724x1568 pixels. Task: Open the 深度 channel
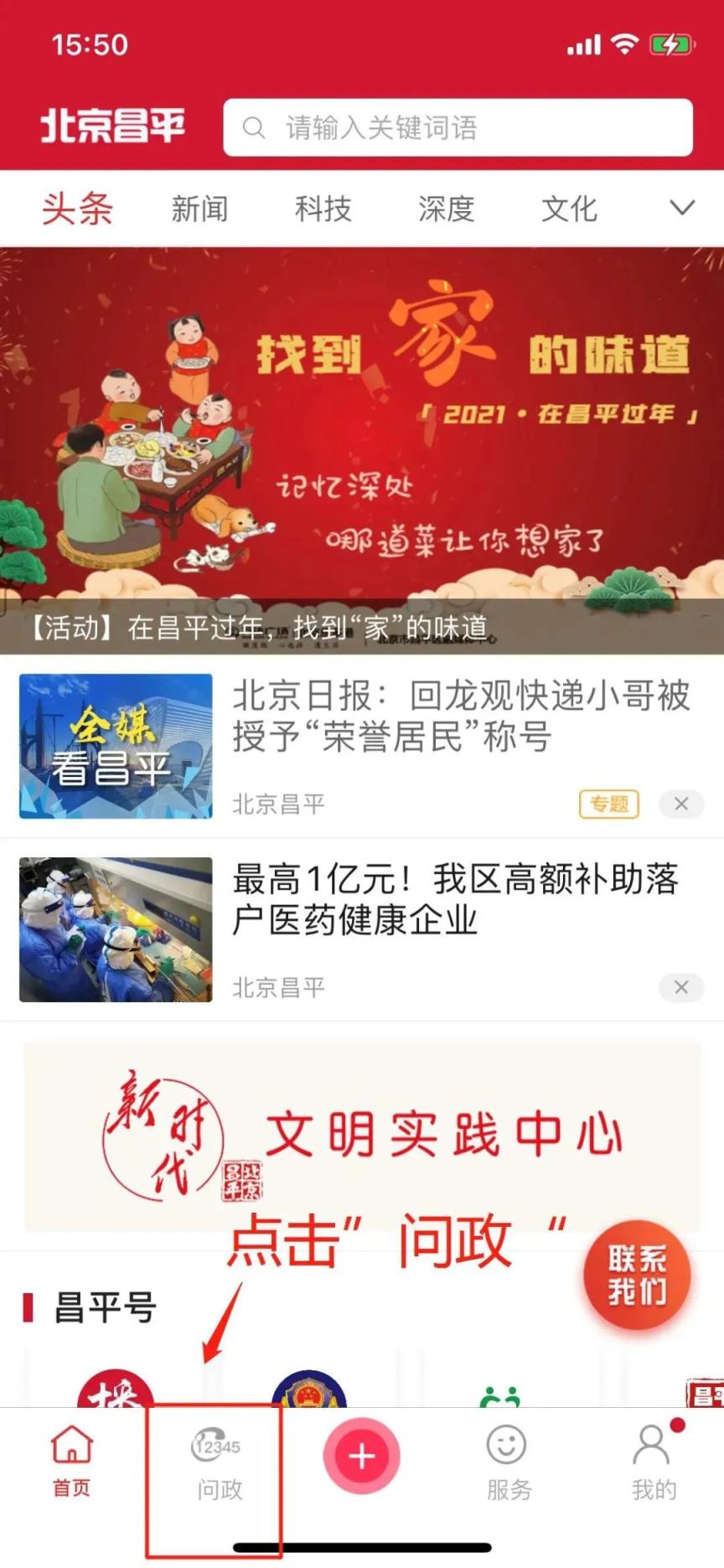447,210
